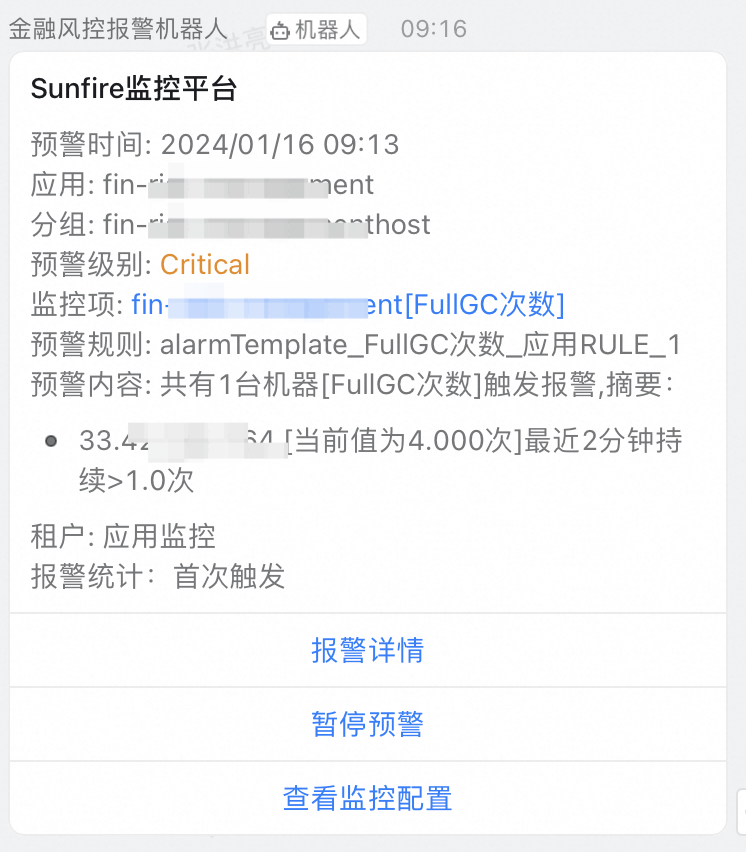Image resolution: width=746 pixels, height=852 pixels.
Task: Click the 金融风控报警机器人 sender name
Action: (x=119, y=28)
